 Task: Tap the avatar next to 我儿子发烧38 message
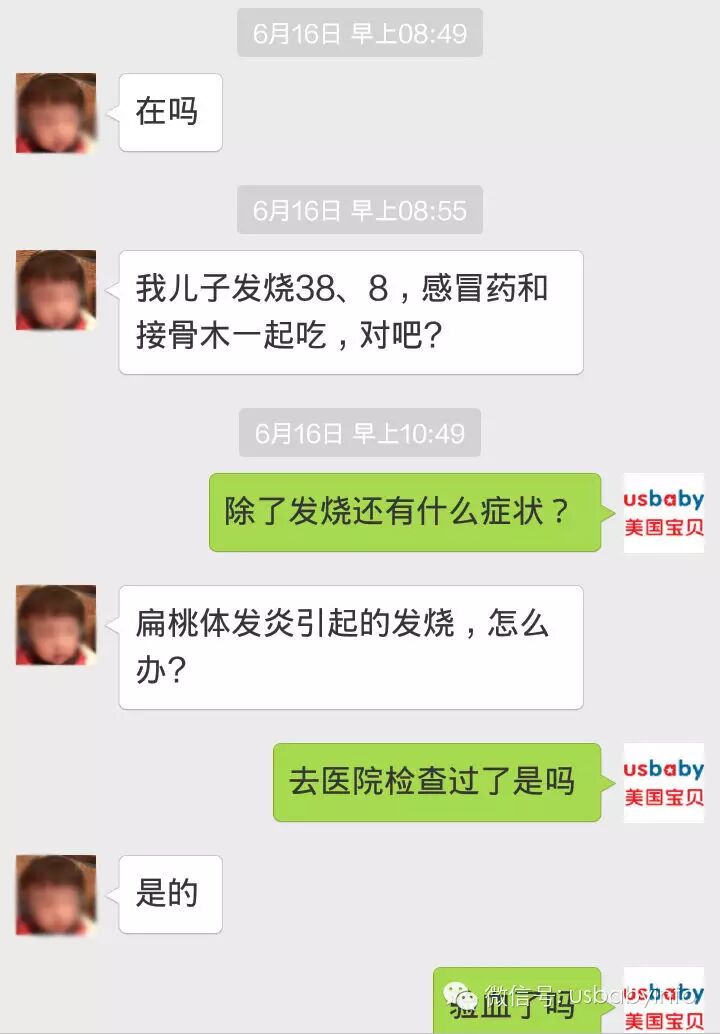click(56, 290)
